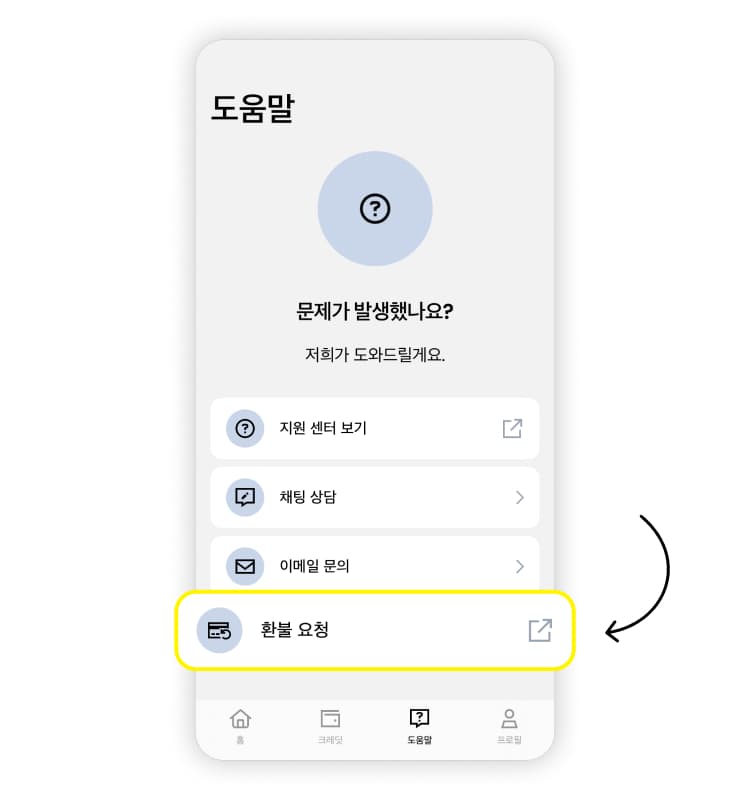This screenshot has width=750, height=800.
Task: Select the 홈 home icon in bottom navigation
Action: point(241,717)
